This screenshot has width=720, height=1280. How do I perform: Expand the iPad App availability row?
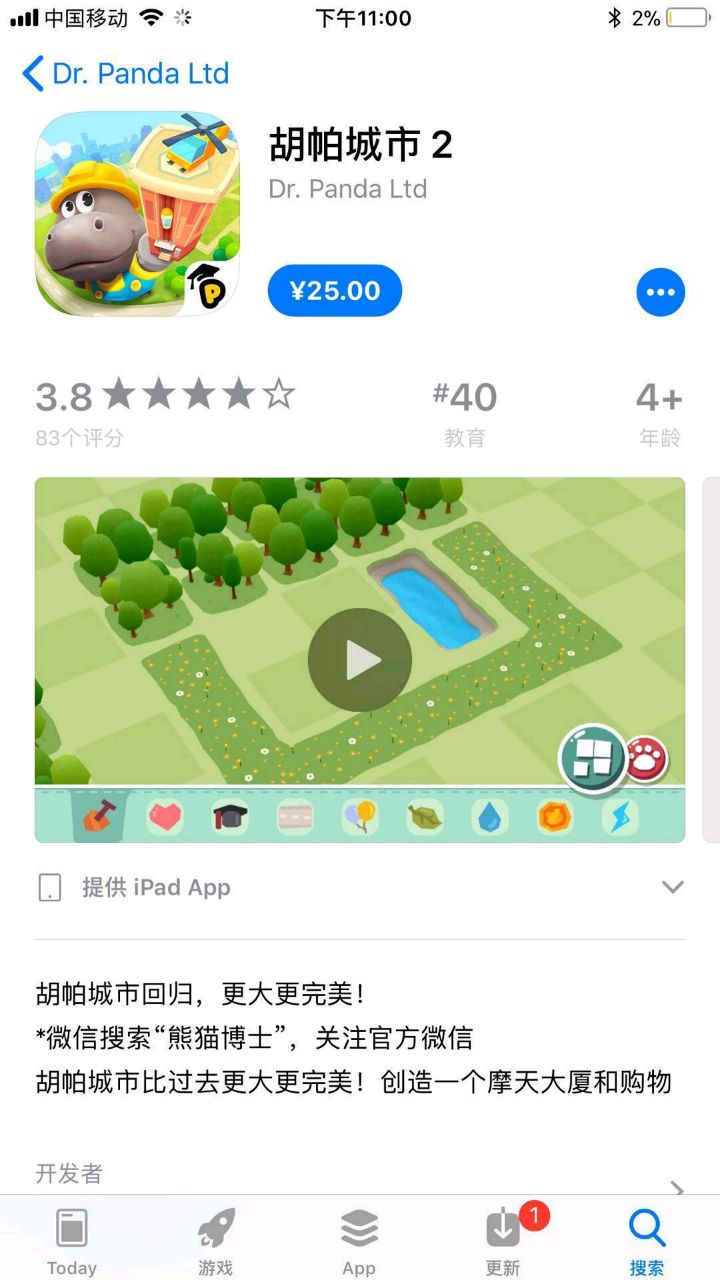pos(672,887)
